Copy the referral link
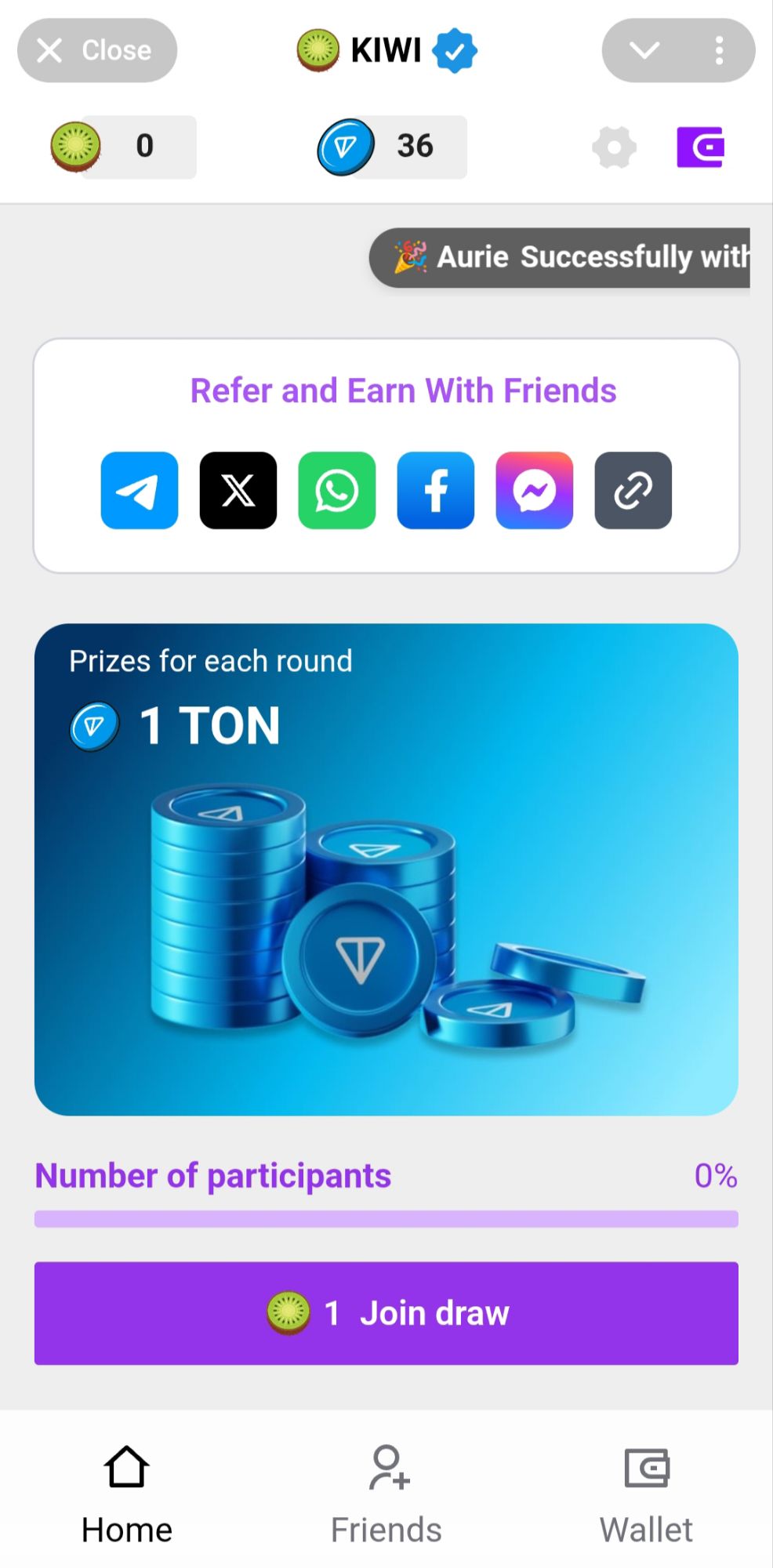773x1568 pixels. pyautogui.click(x=633, y=491)
